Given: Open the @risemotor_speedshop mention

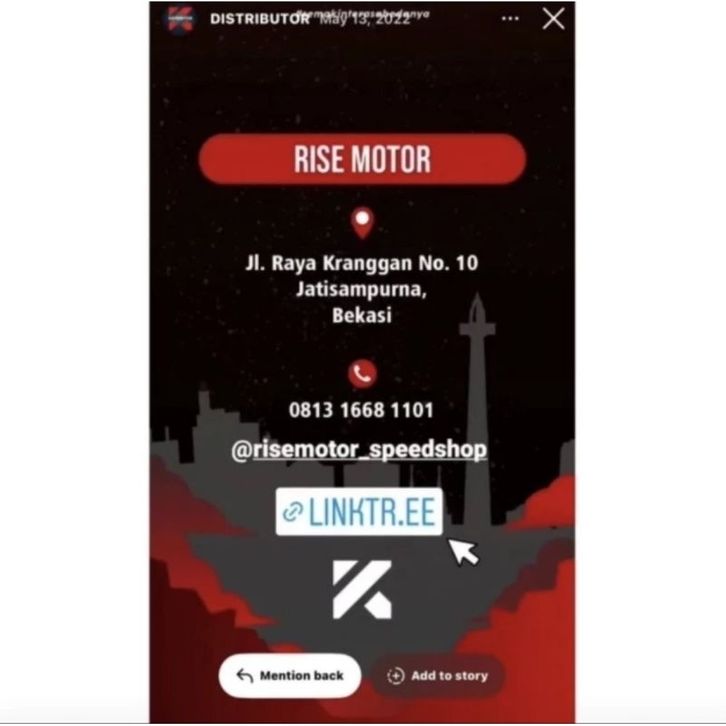Looking at the screenshot, I should (359, 450).
